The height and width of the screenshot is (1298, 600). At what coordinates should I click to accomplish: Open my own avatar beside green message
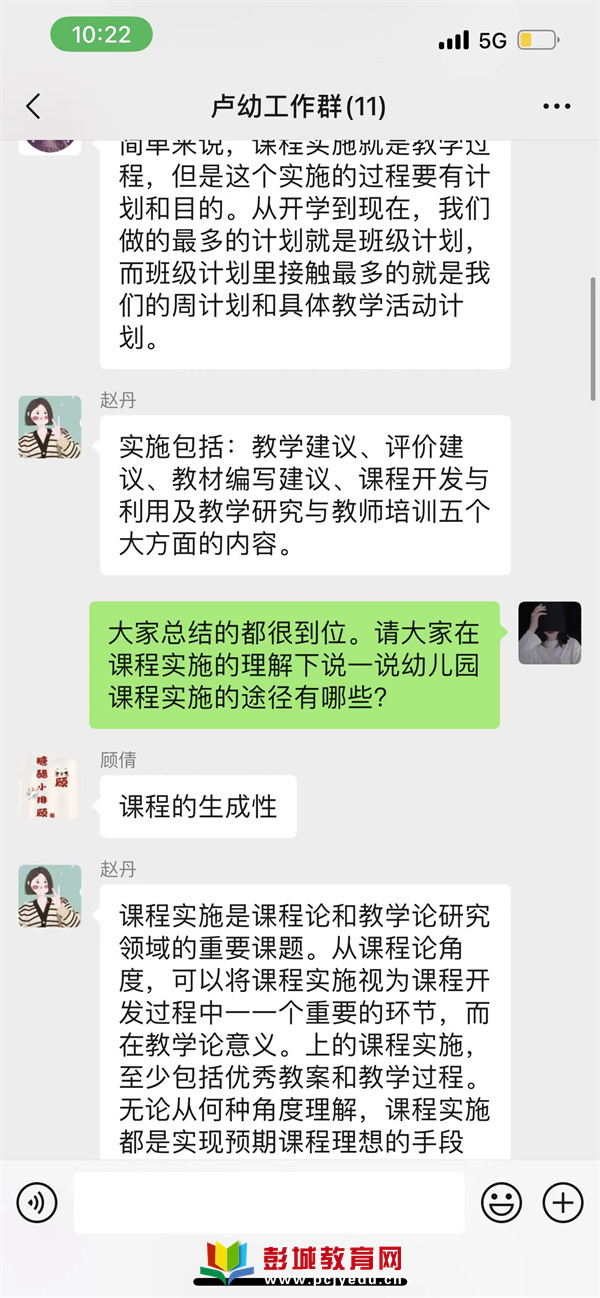[x=549, y=633]
